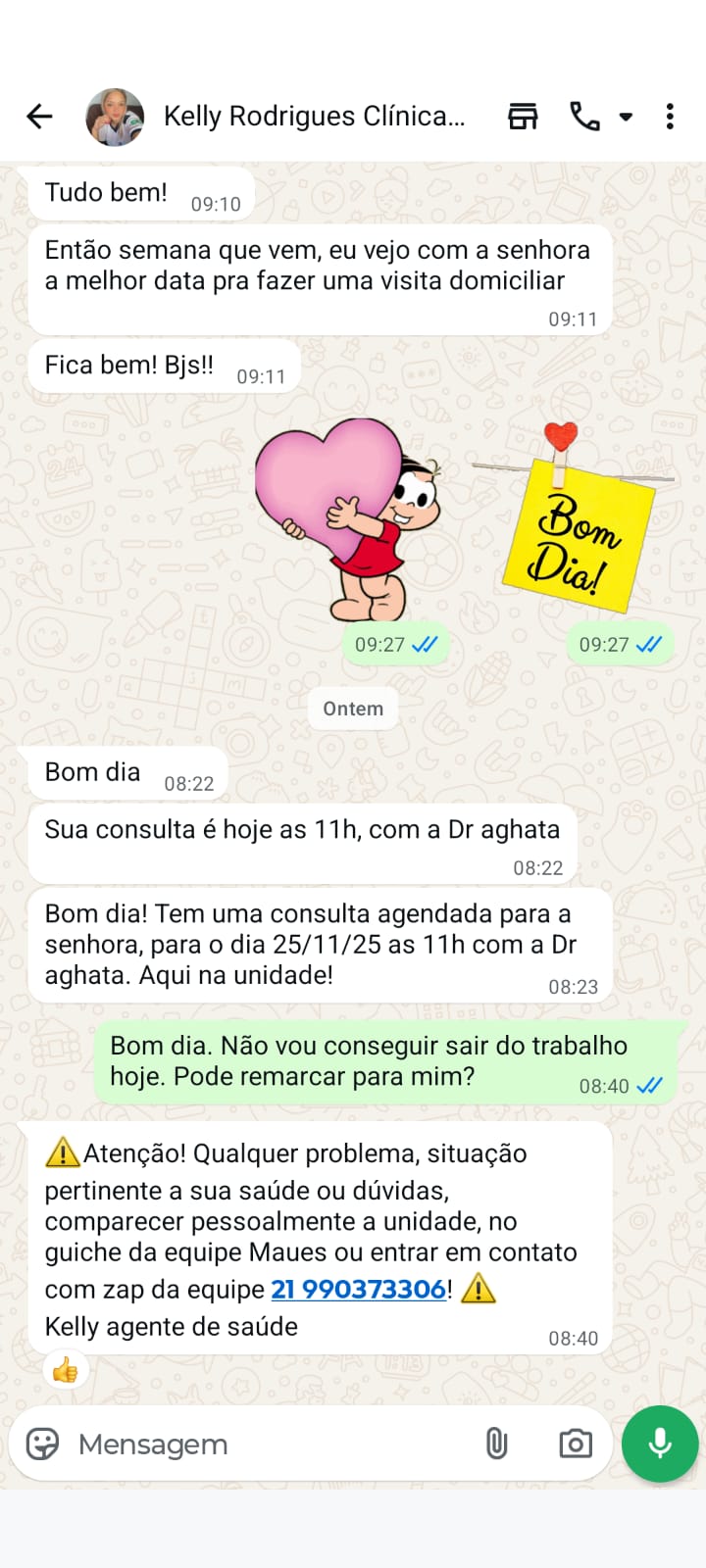This screenshot has height=1568, width=706.
Task: Tap the phone number link 21 990373306
Action: (x=358, y=1289)
